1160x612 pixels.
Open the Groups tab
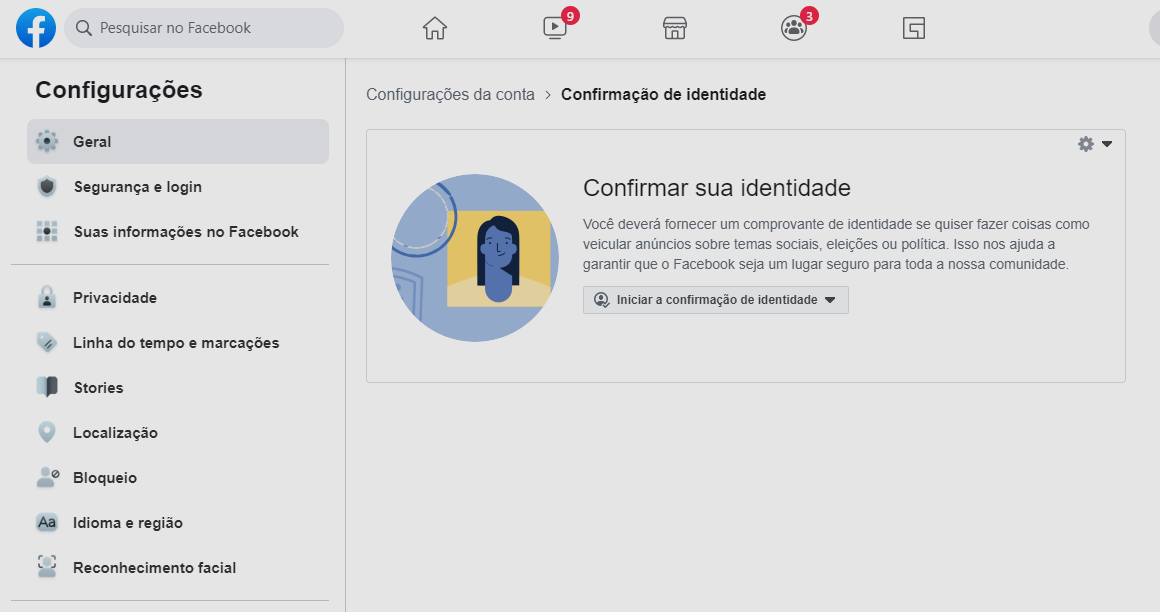coord(794,28)
